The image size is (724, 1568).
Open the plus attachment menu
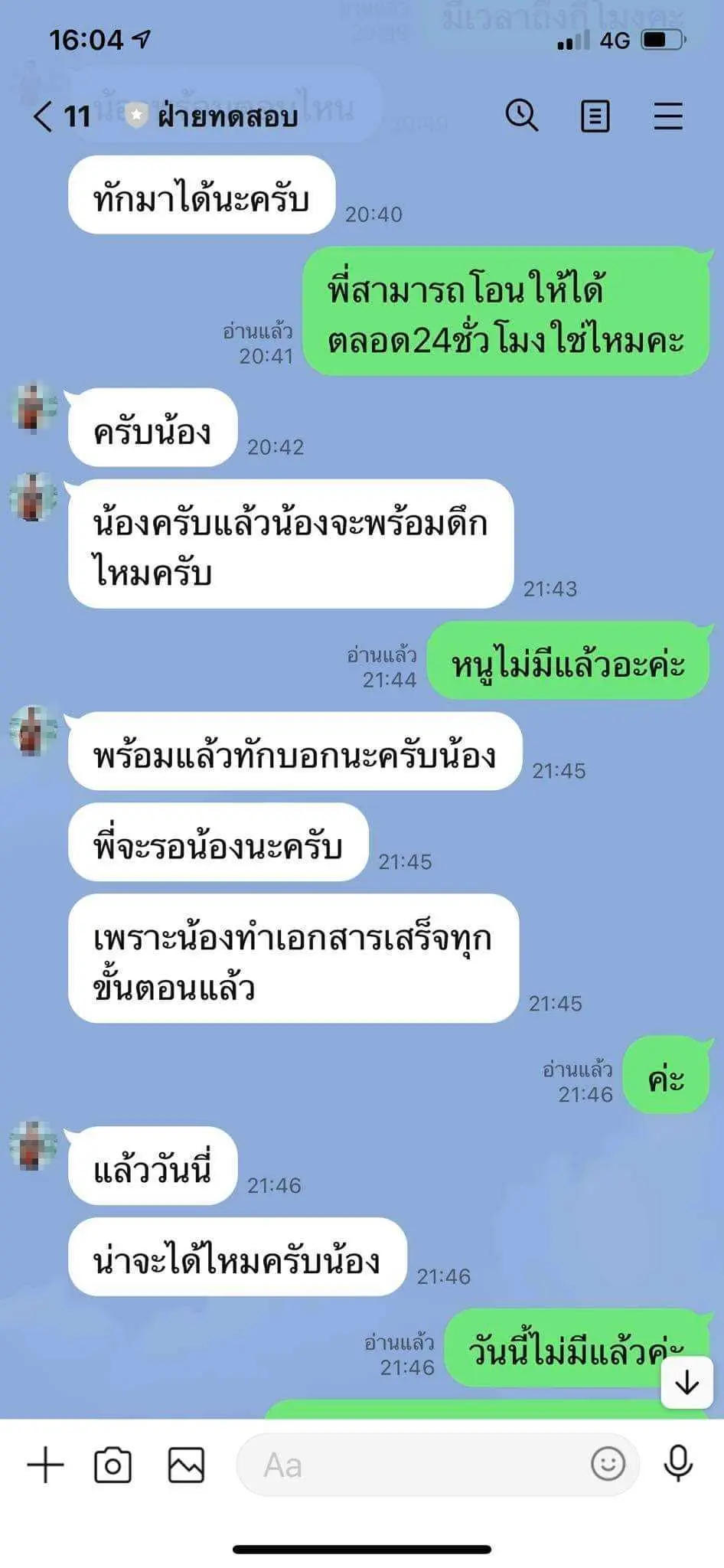pos(45,1465)
